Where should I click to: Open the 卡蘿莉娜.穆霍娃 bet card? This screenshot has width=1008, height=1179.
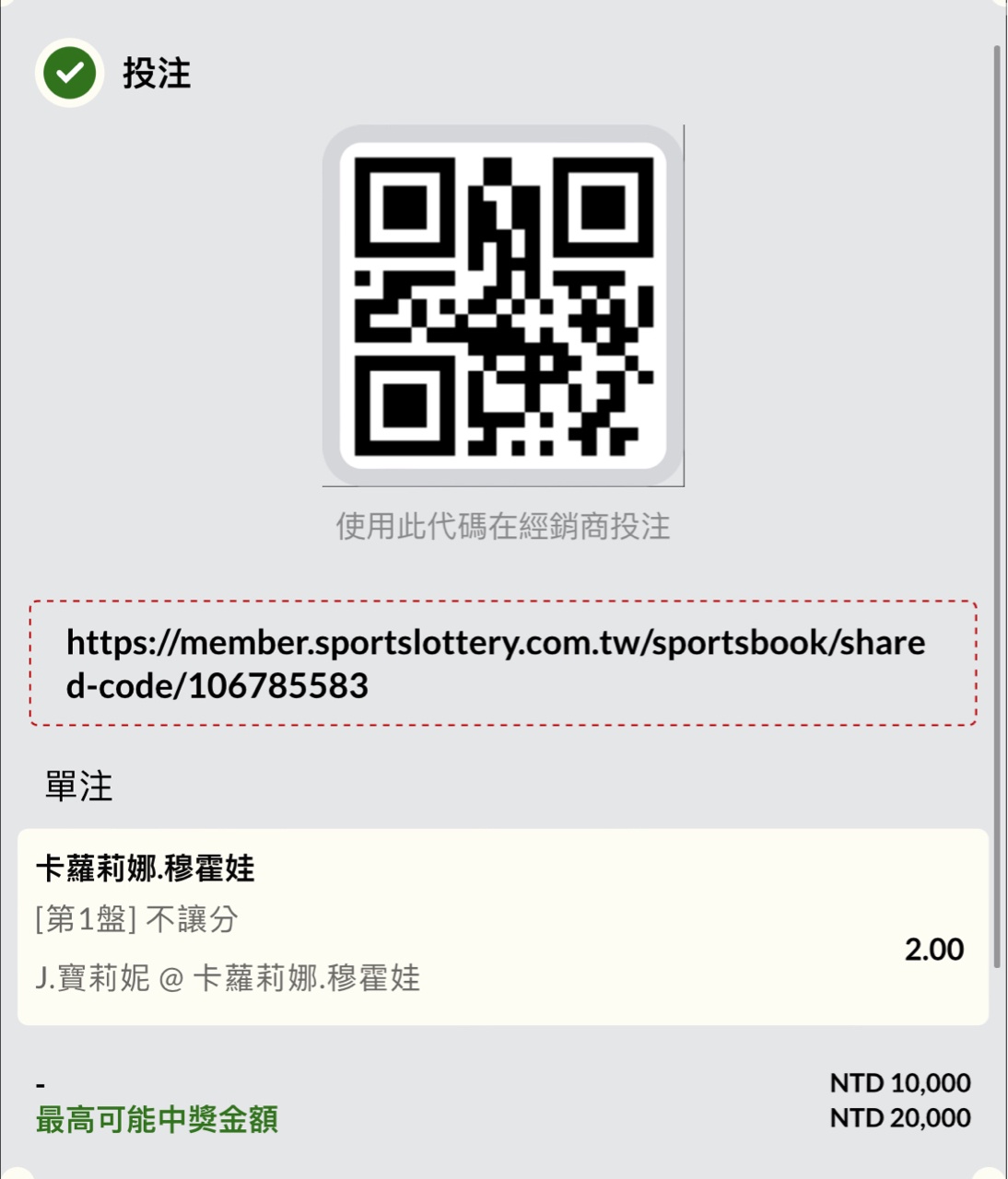point(502,926)
